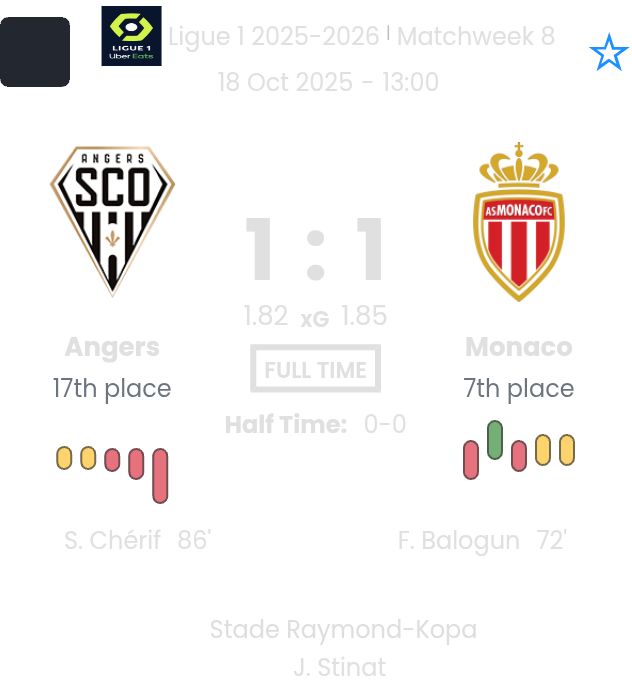Open the Angers team page
Screen dimensions: 632x694
[112, 346]
